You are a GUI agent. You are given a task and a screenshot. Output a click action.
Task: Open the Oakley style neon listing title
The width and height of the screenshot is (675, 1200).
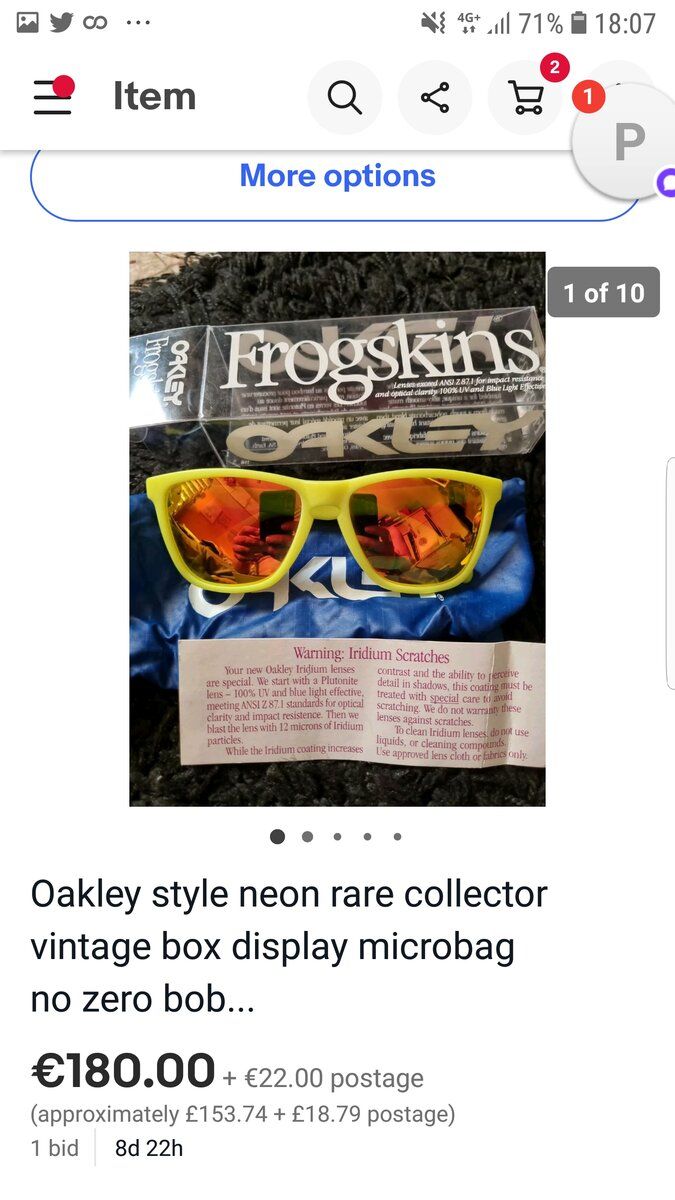[289, 945]
